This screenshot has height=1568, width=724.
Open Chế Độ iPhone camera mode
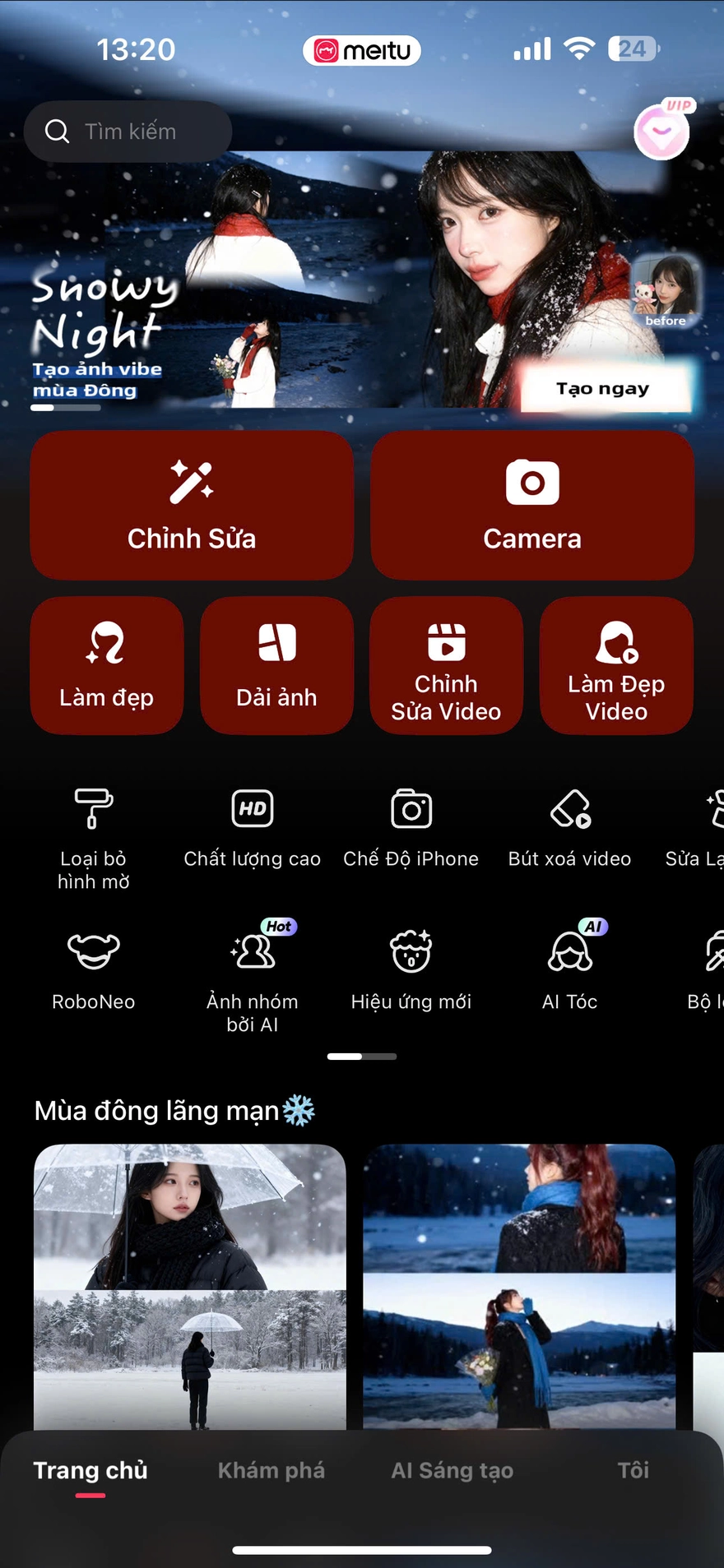[x=411, y=825]
